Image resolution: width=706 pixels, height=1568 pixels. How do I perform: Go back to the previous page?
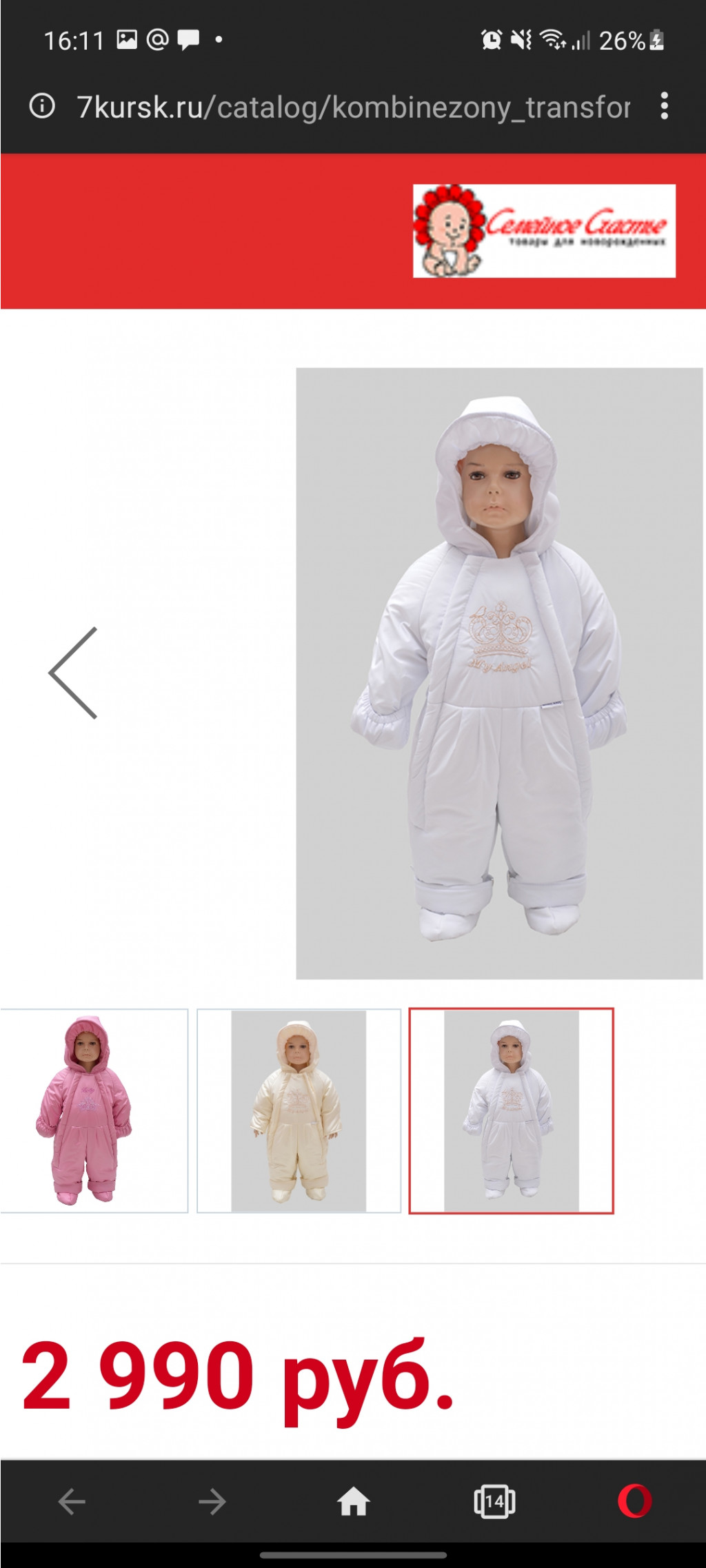[72, 1501]
